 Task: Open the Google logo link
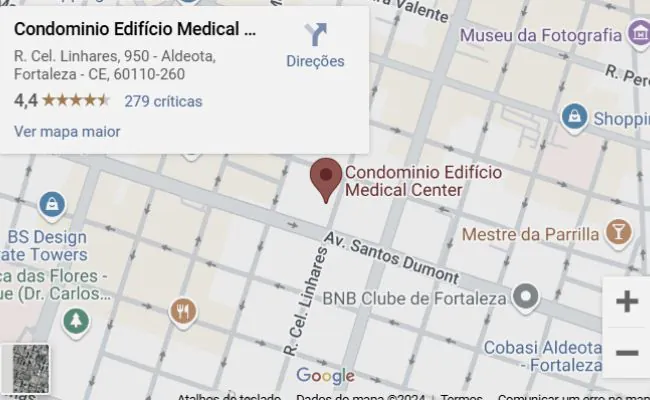[325, 377]
